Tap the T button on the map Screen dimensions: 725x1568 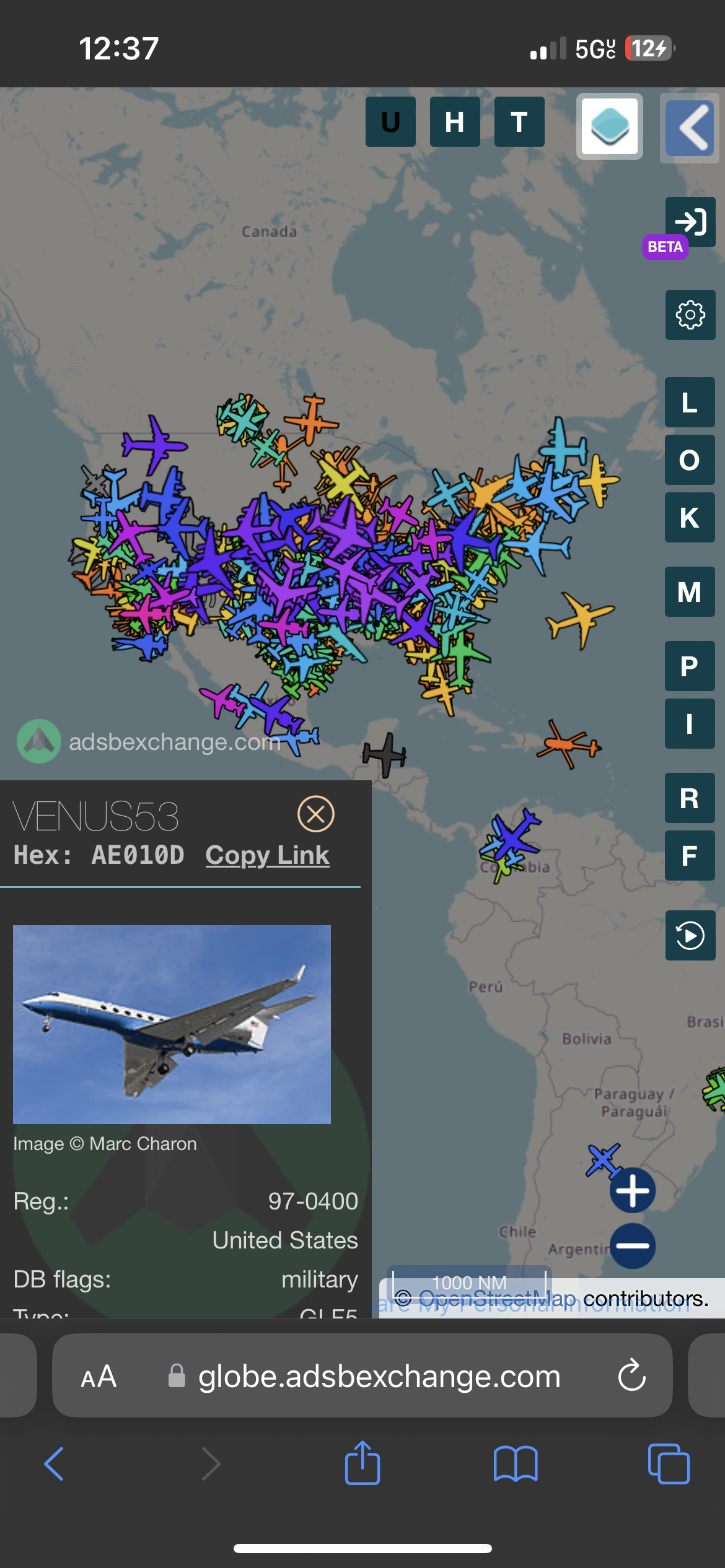(519, 122)
